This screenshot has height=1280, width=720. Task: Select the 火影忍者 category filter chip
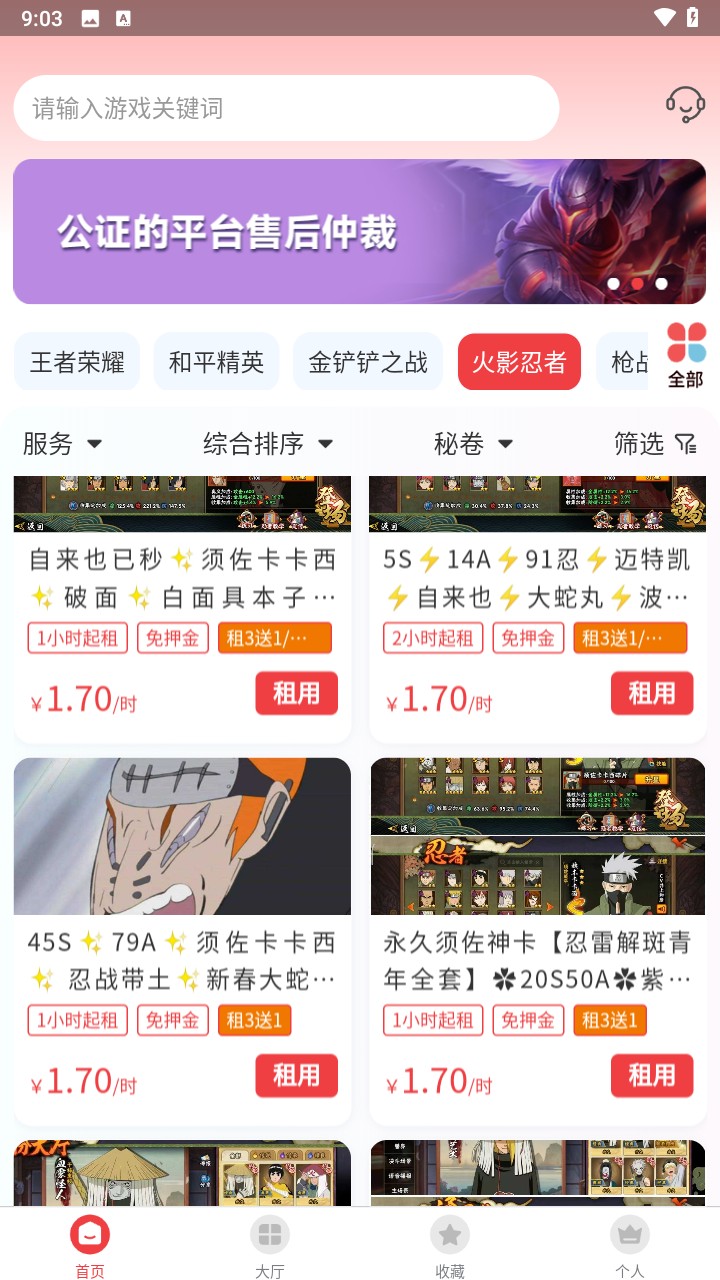[x=519, y=361]
